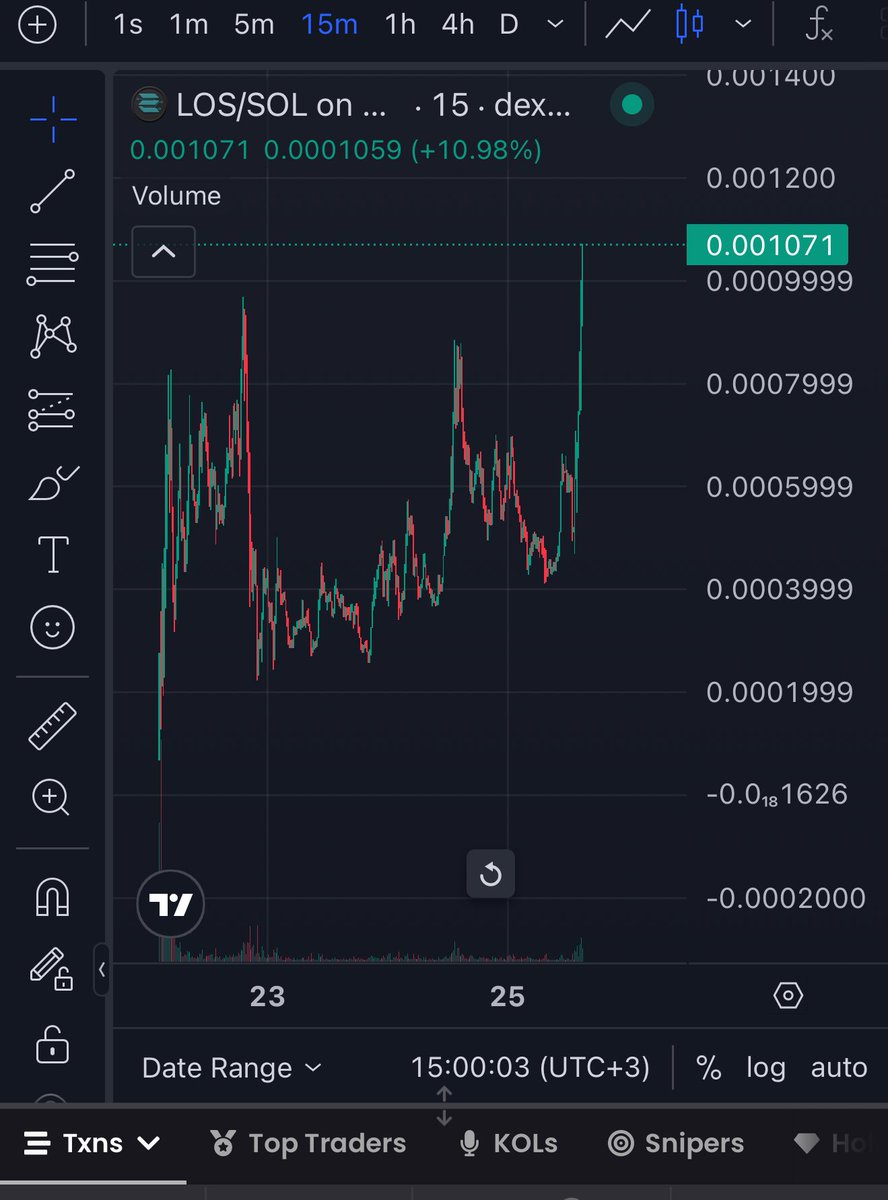888x1200 pixels.
Task: Open the emoji sticker tool
Action: tap(53, 628)
